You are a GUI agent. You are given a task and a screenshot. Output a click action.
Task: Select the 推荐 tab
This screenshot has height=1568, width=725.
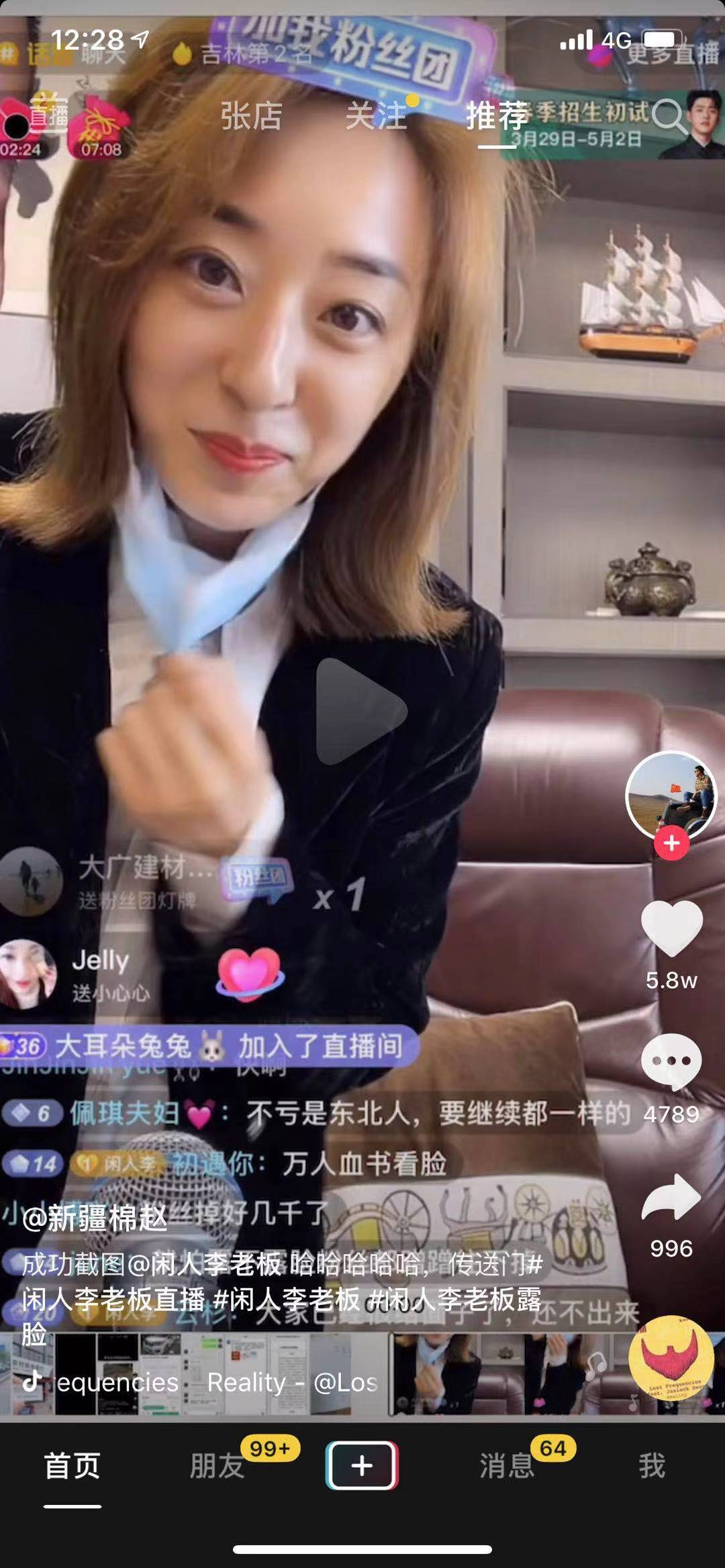tap(497, 117)
